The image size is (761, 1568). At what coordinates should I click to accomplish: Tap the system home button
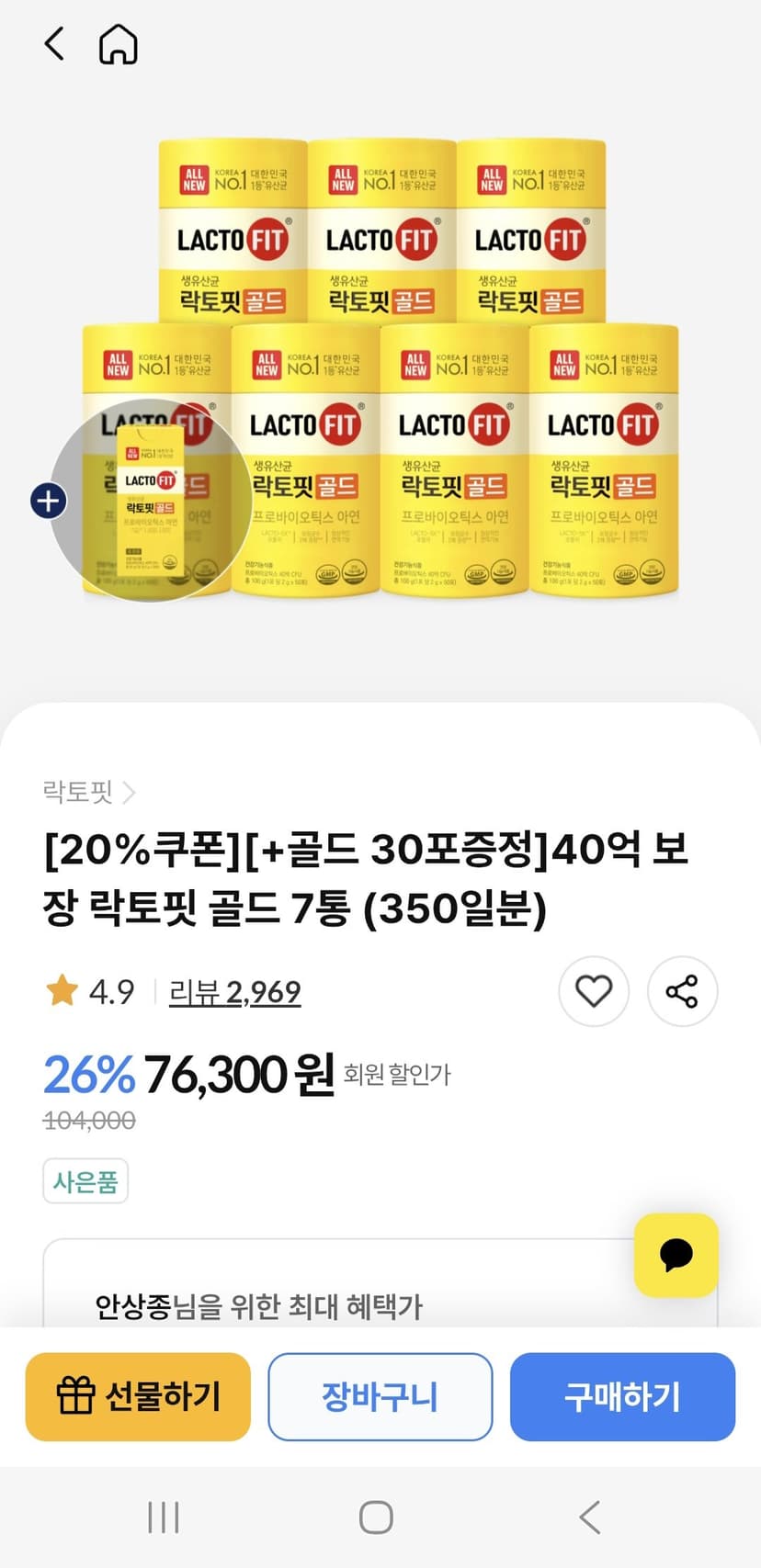(376, 1517)
